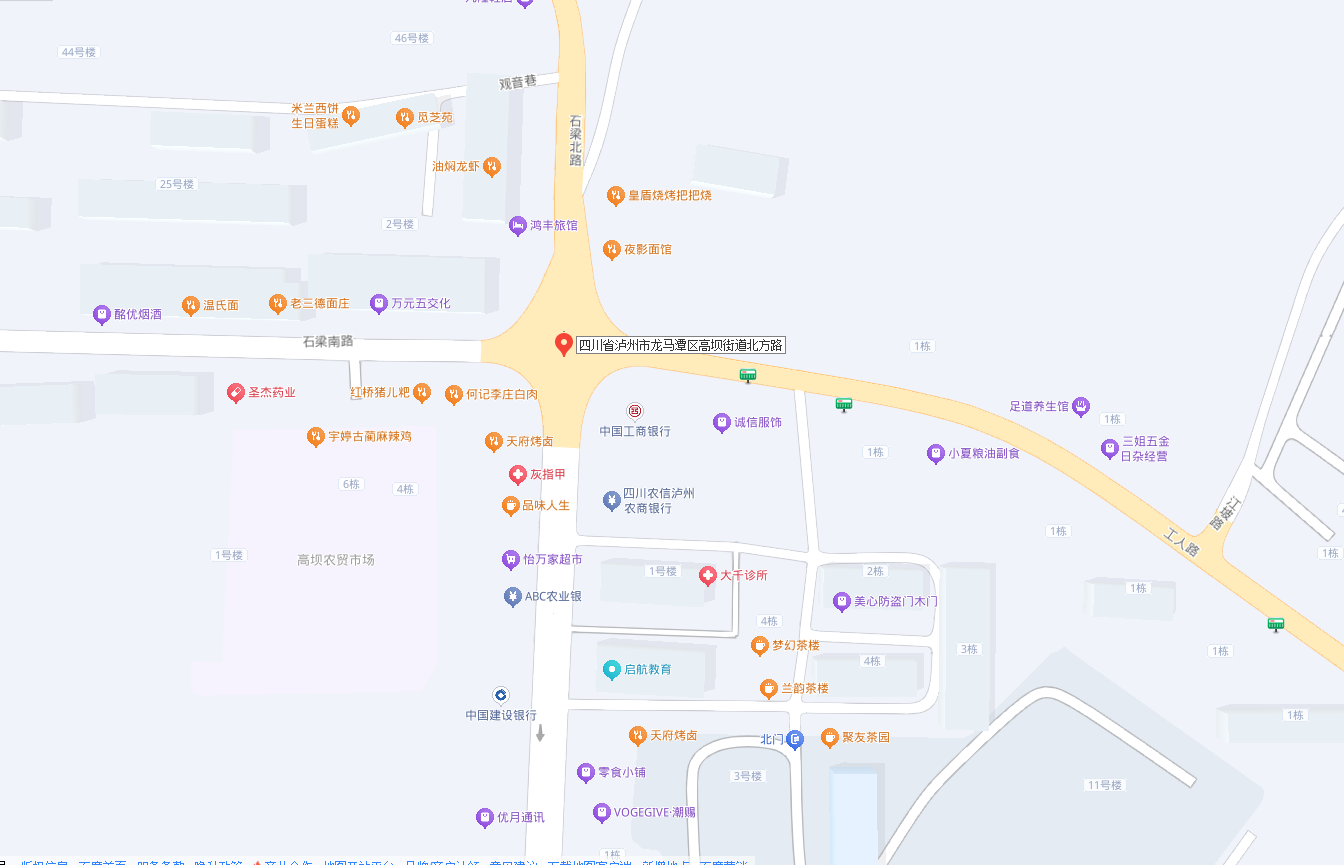Tap the red location pin at 北方路
This screenshot has height=865, width=1344.
563,344
